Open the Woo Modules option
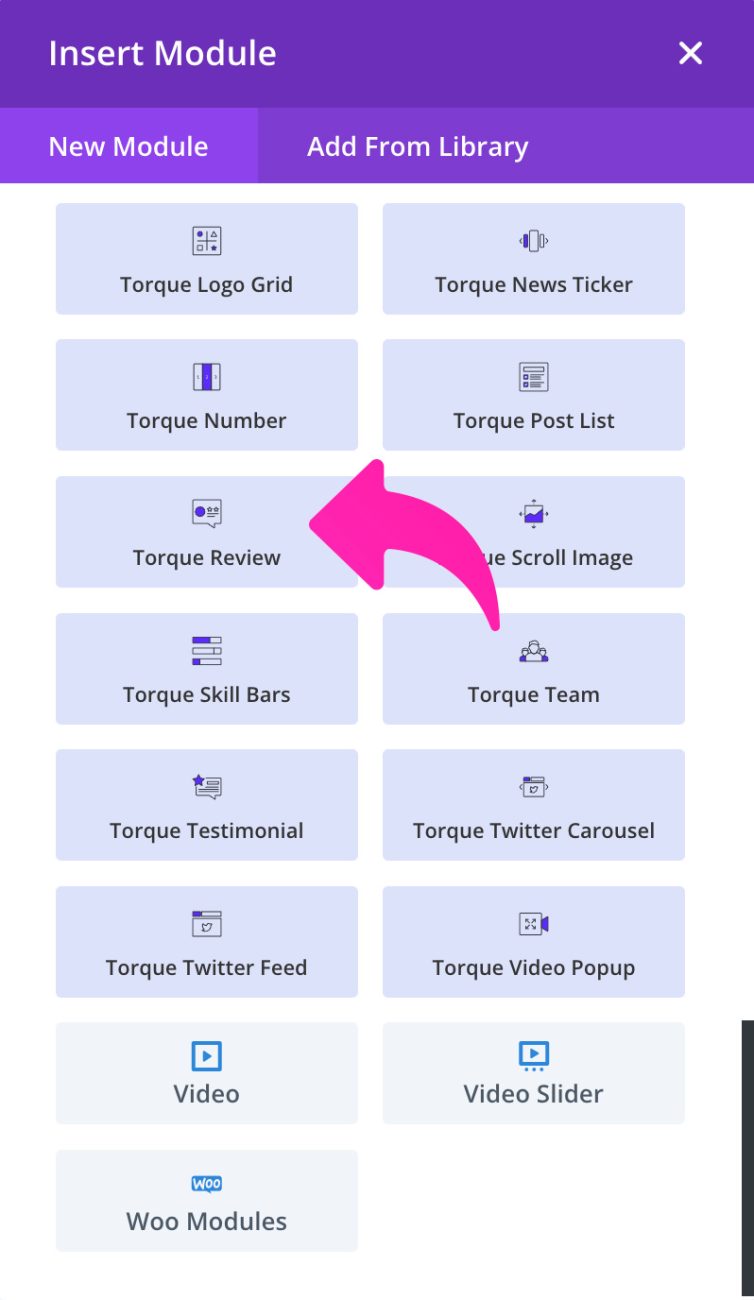Viewport: 754px width, 1300px height. pos(206,1201)
